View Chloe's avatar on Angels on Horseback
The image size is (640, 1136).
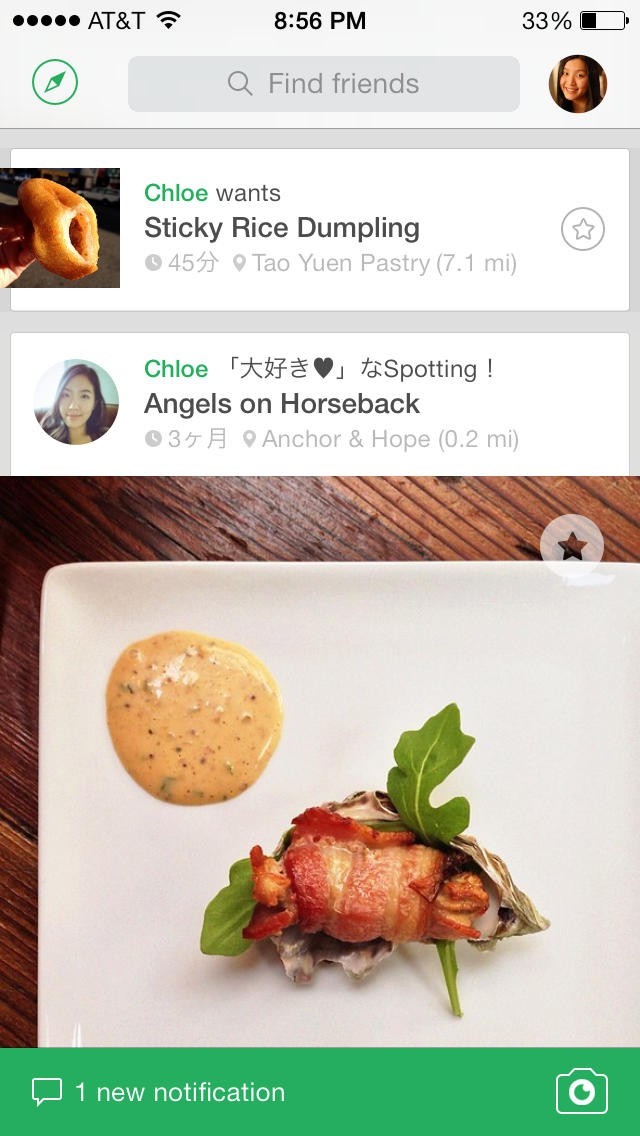pyautogui.click(x=76, y=402)
